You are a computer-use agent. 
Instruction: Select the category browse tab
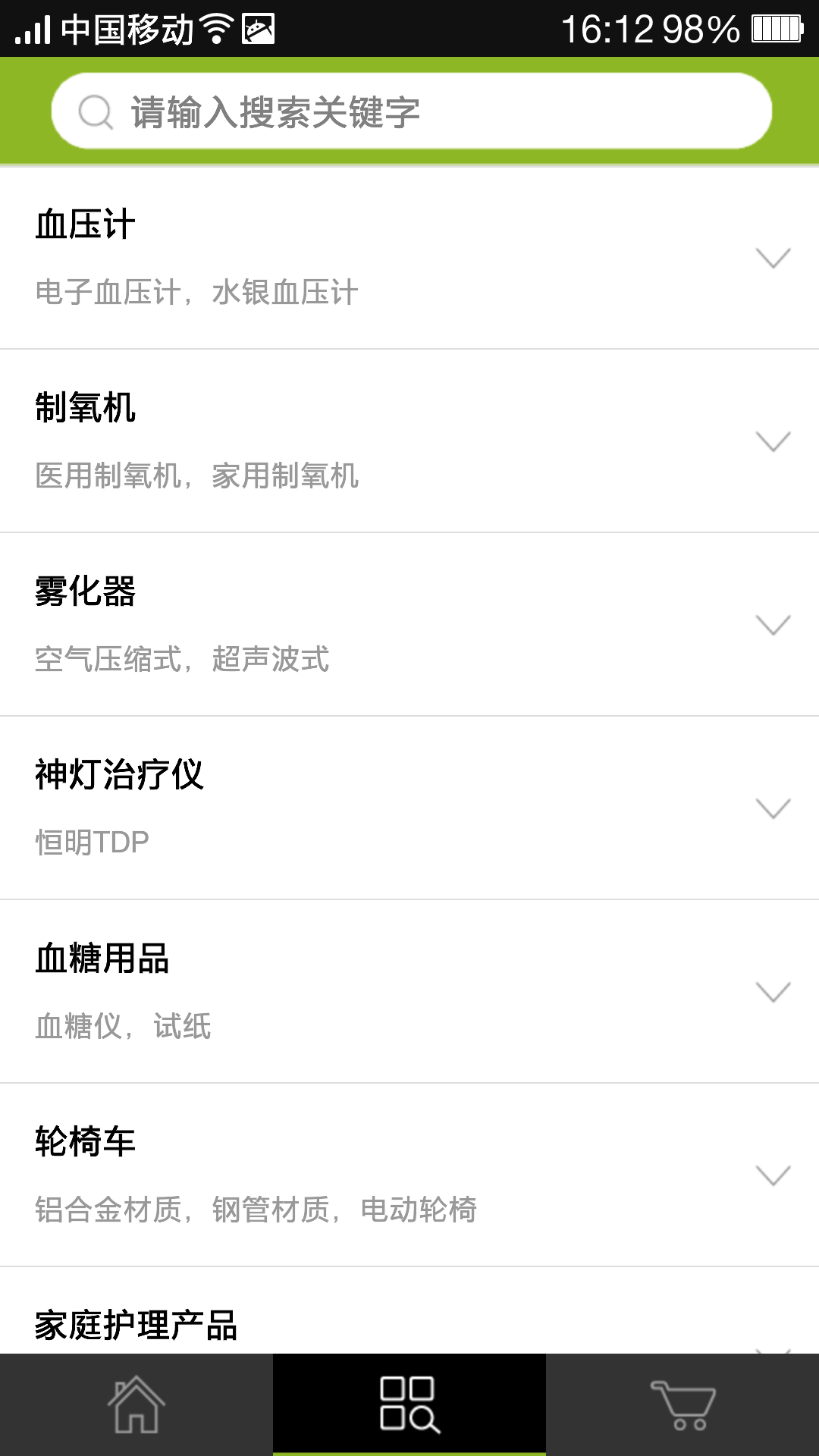pos(409,1404)
